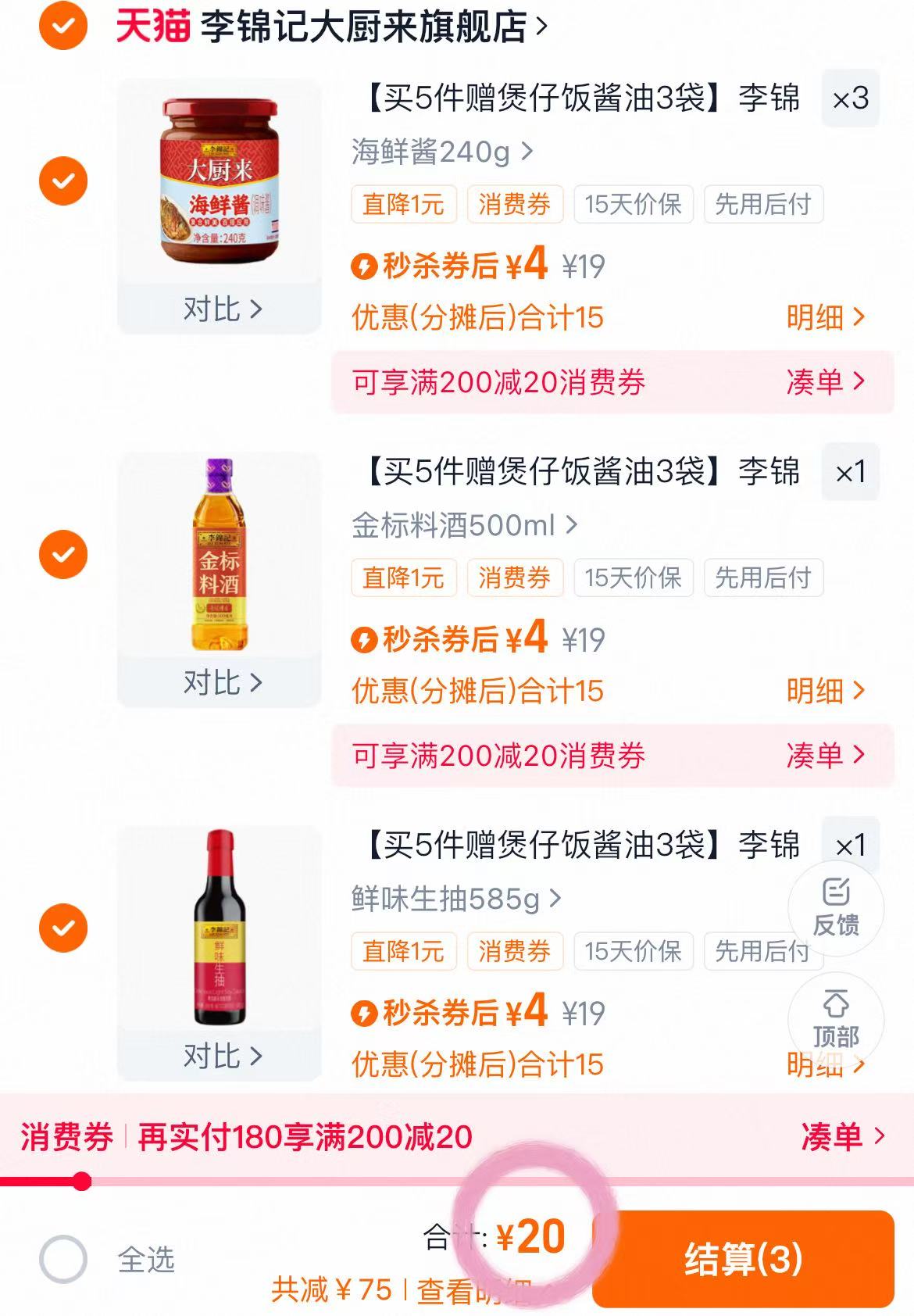The width and height of the screenshot is (914, 1316).
Task: Tap the 消费券 tag on 海鲜酱240g
Action: click(x=515, y=204)
